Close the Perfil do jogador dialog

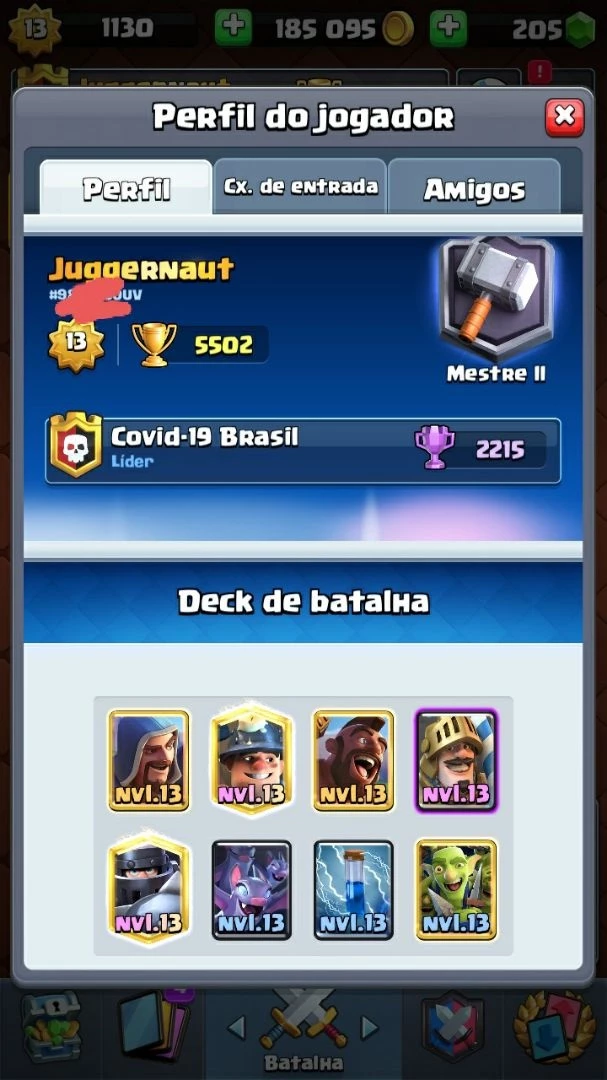[x=564, y=118]
